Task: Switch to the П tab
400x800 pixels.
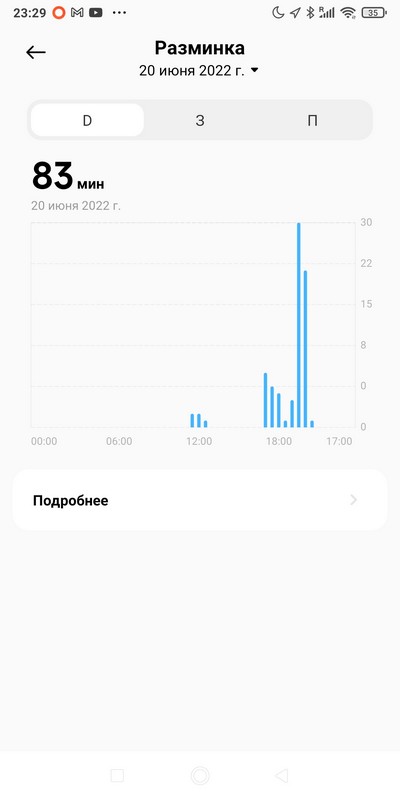Action: 312,120
